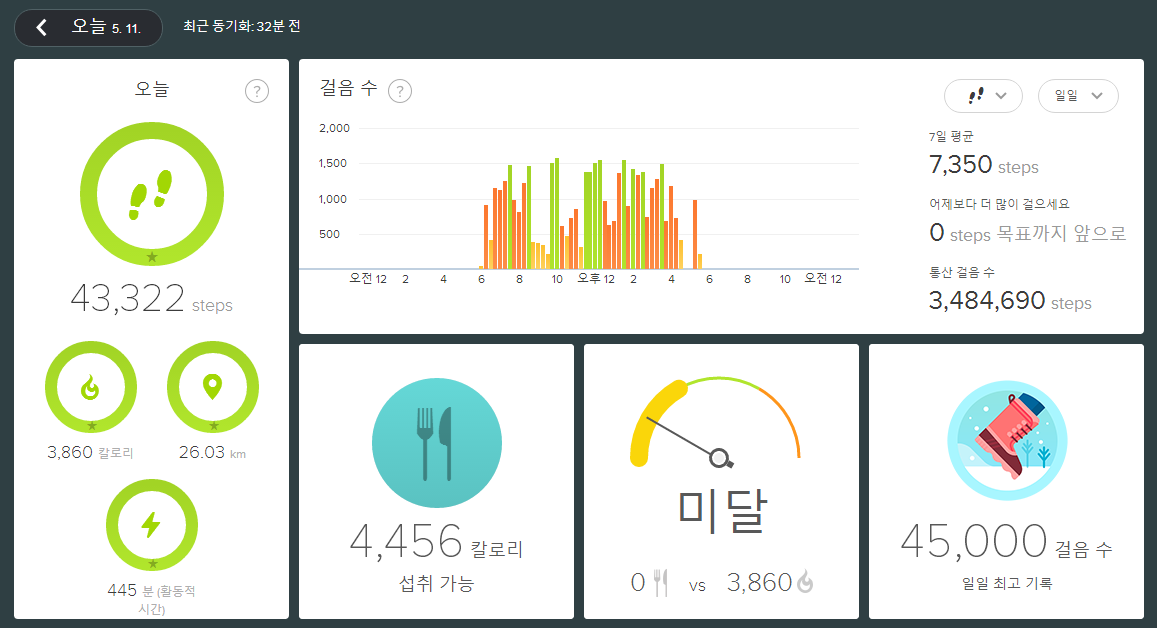Change the 일일 period dropdown
This screenshot has width=1157, height=628.
[x=1078, y=96]
